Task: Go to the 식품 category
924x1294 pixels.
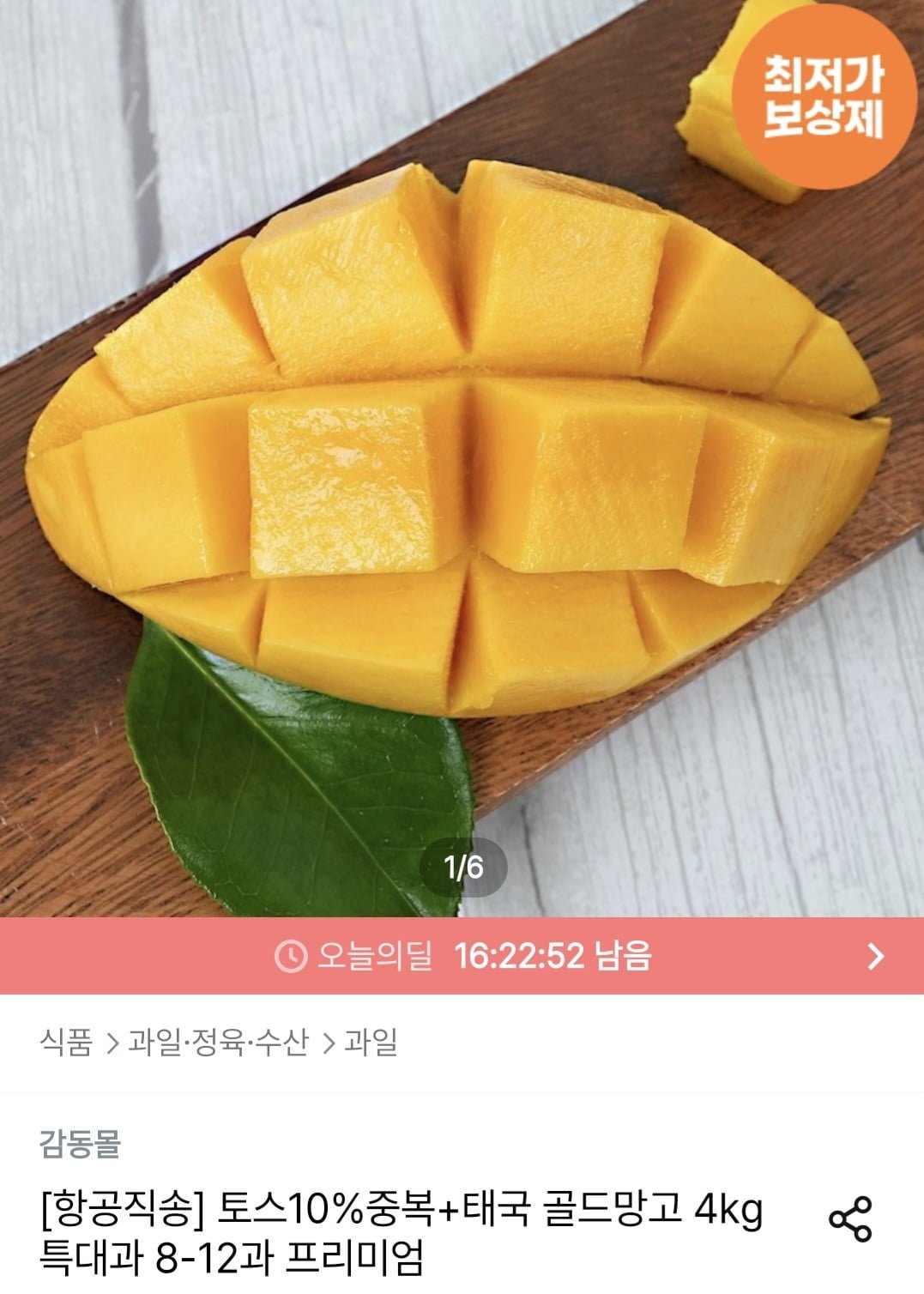Action: pos(66,1043)
